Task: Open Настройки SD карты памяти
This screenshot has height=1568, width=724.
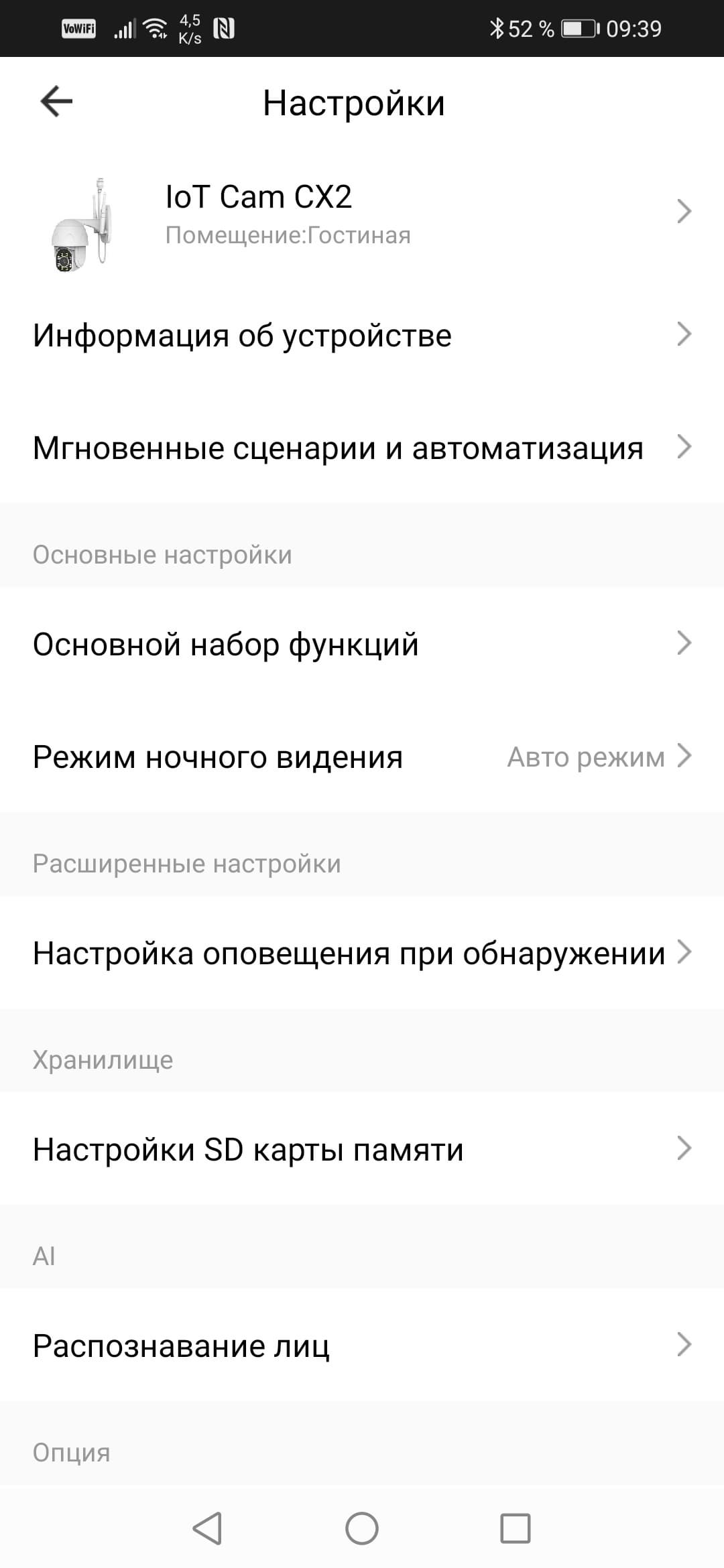Action: click(362, 1149)
